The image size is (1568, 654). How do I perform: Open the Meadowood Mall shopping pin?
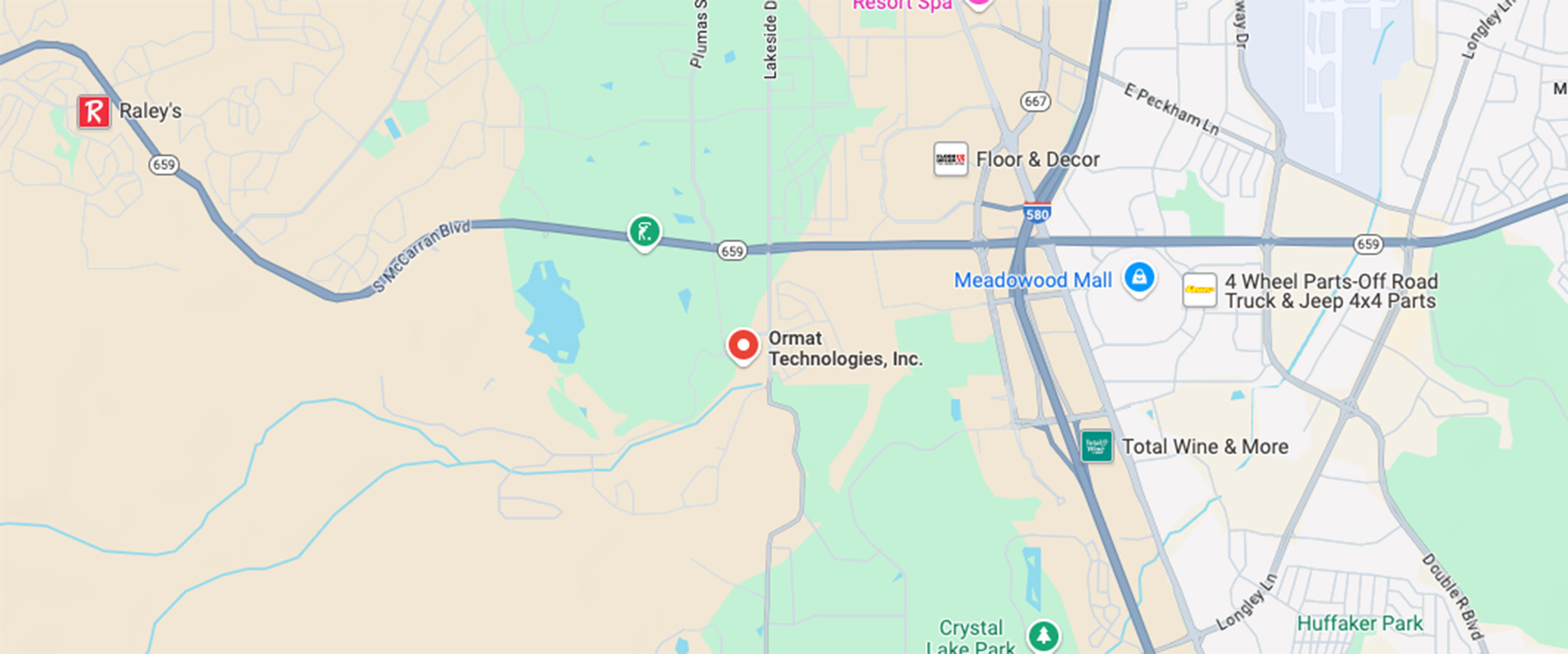coord(1139,278)
